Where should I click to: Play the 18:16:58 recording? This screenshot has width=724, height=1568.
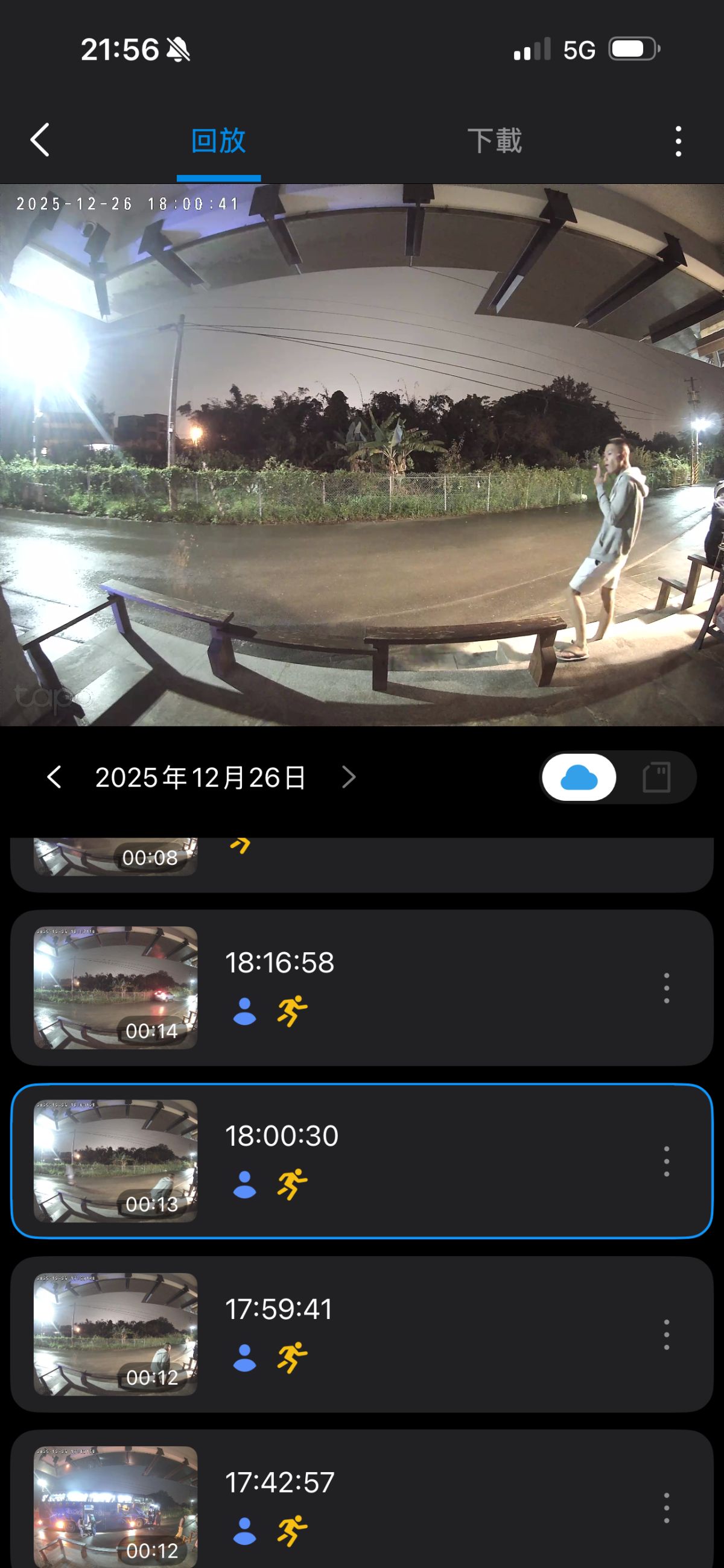[x=115, y=987]
